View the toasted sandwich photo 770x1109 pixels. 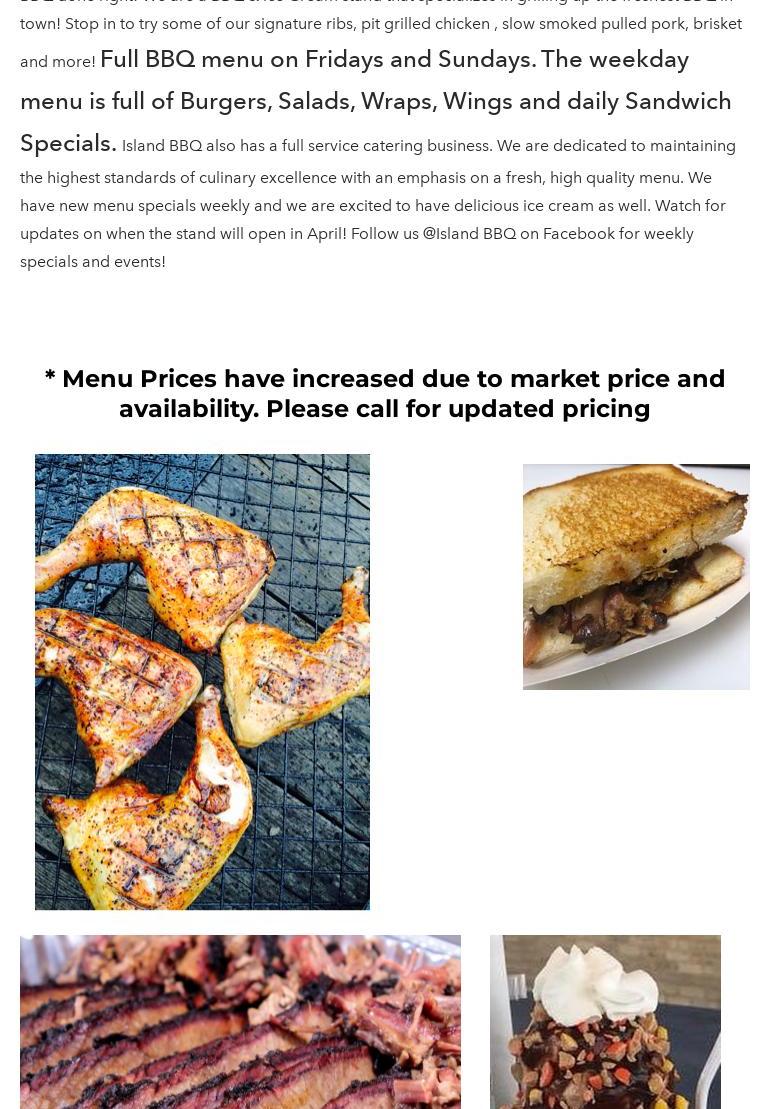(636, 576)
